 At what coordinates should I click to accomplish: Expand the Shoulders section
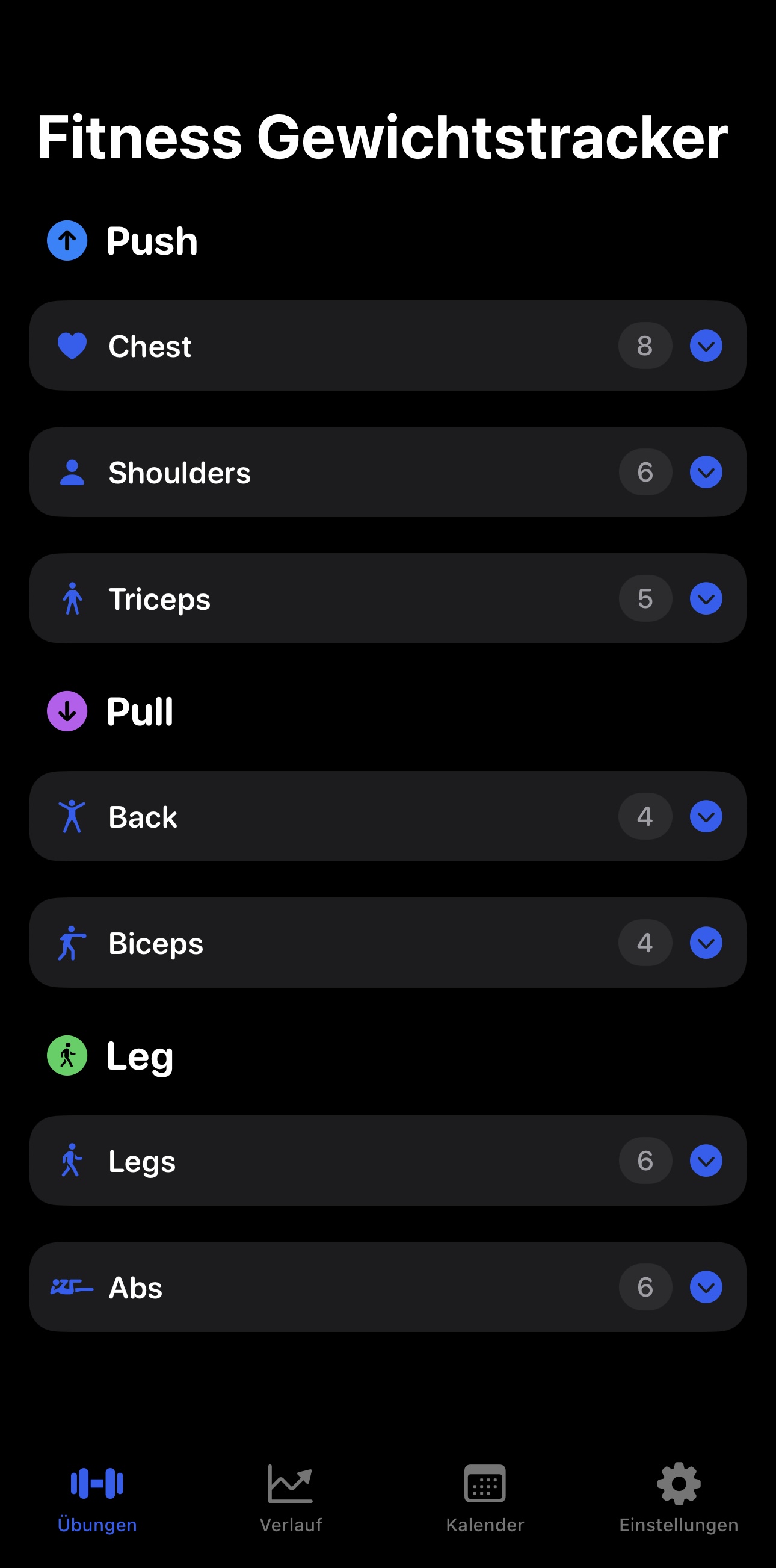pyautogui.click(x=706, y=473)
